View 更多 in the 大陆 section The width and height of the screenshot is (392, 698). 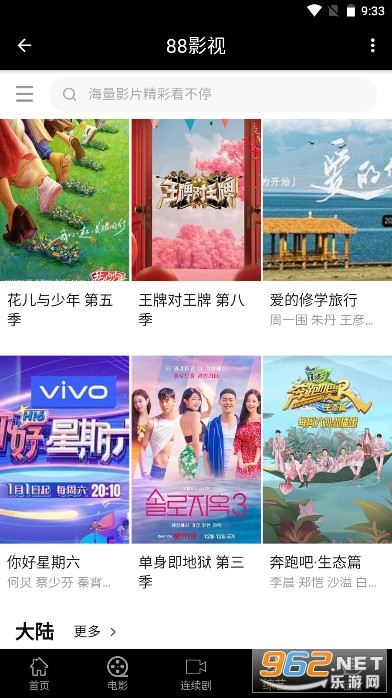coord(95,631)
